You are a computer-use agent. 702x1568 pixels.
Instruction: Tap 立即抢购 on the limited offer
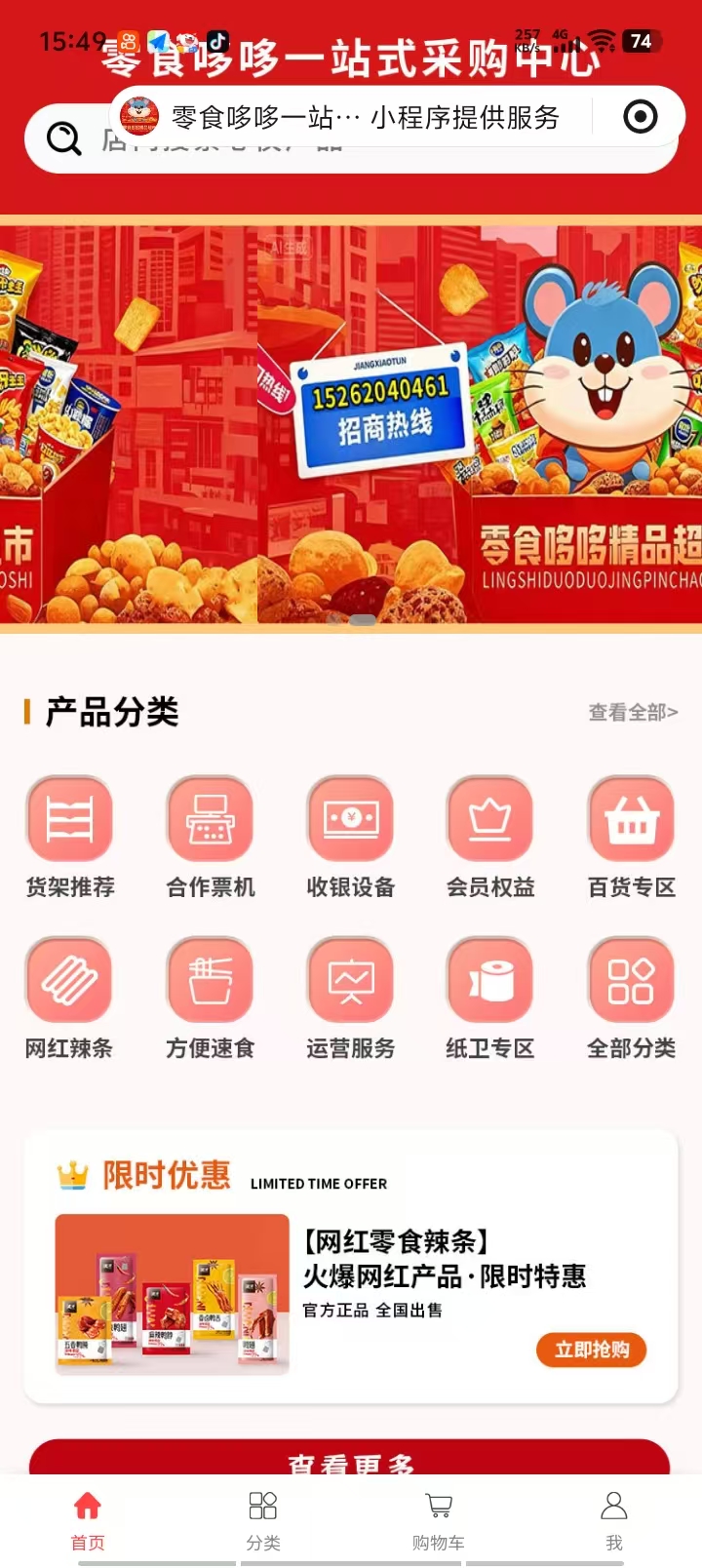tap(591, 1350)
